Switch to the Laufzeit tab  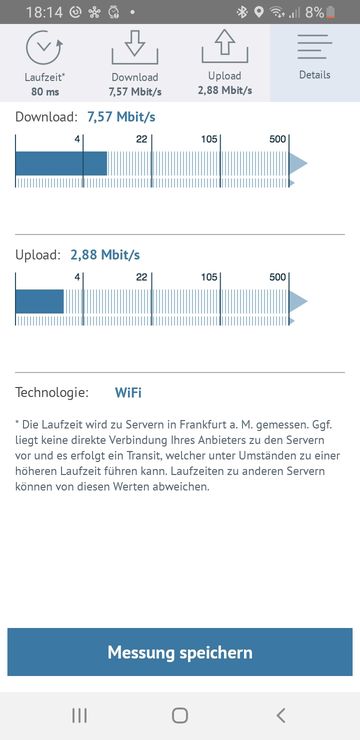(45, 63)
